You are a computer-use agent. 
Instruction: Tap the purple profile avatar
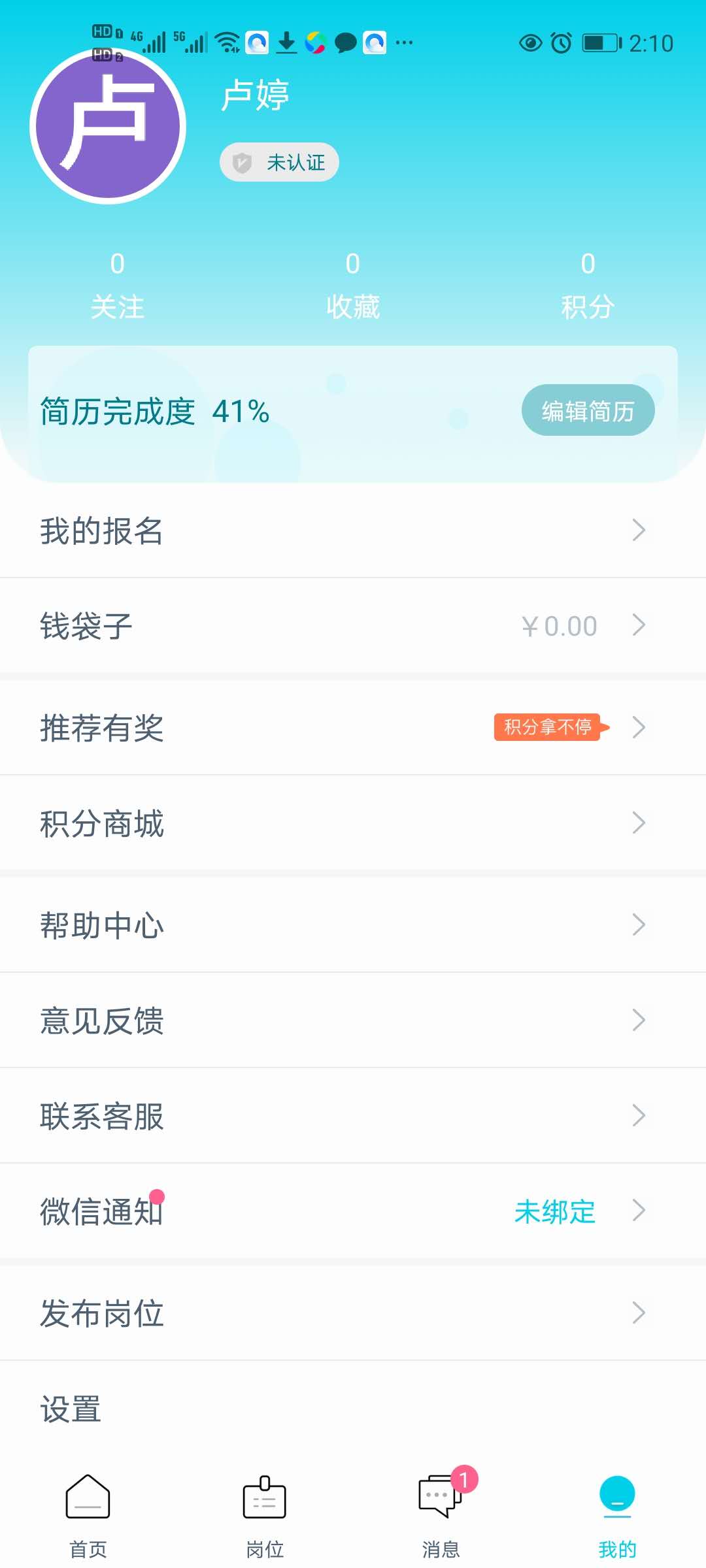point(108,126)
